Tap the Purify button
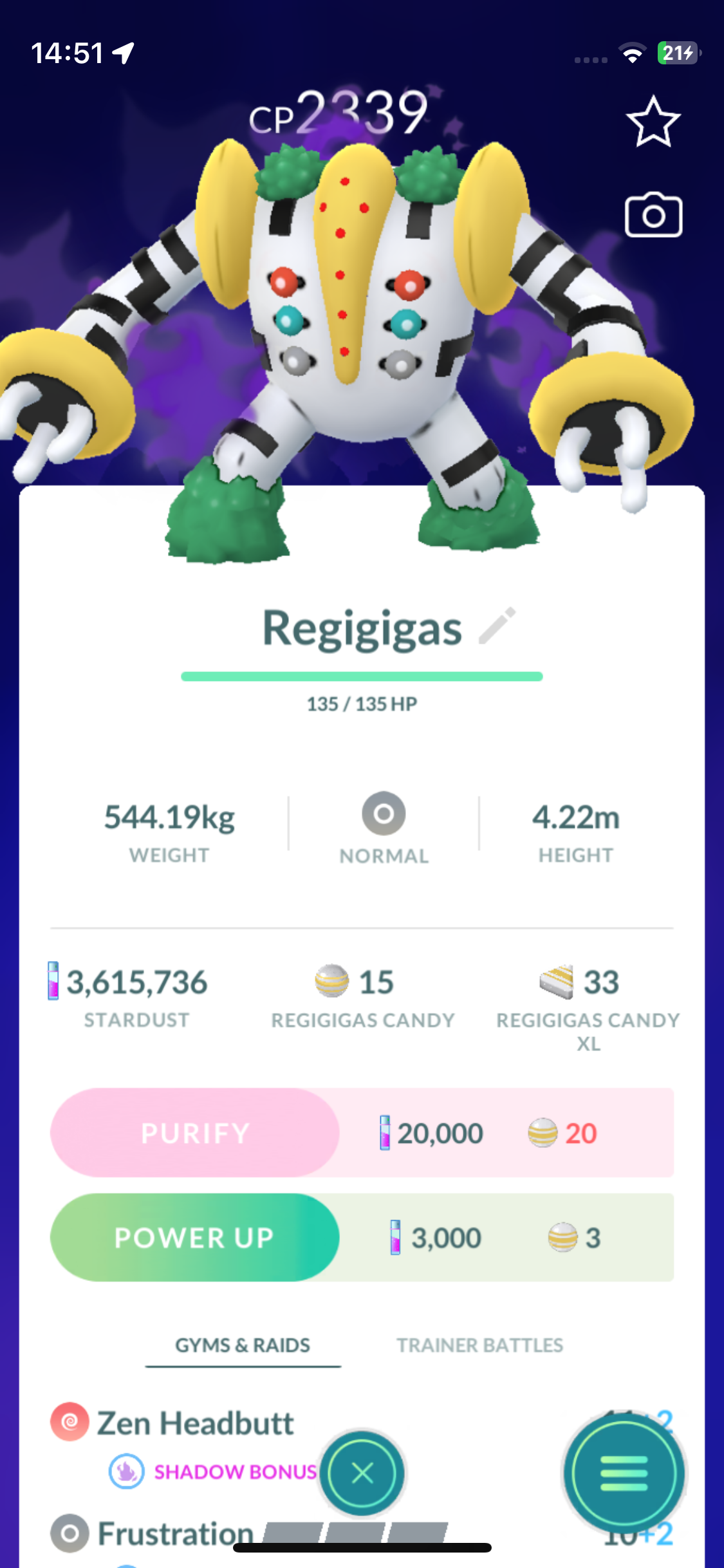This screenshot has height=1568, width=724. pyautogui.click(x=195, y=1133)
